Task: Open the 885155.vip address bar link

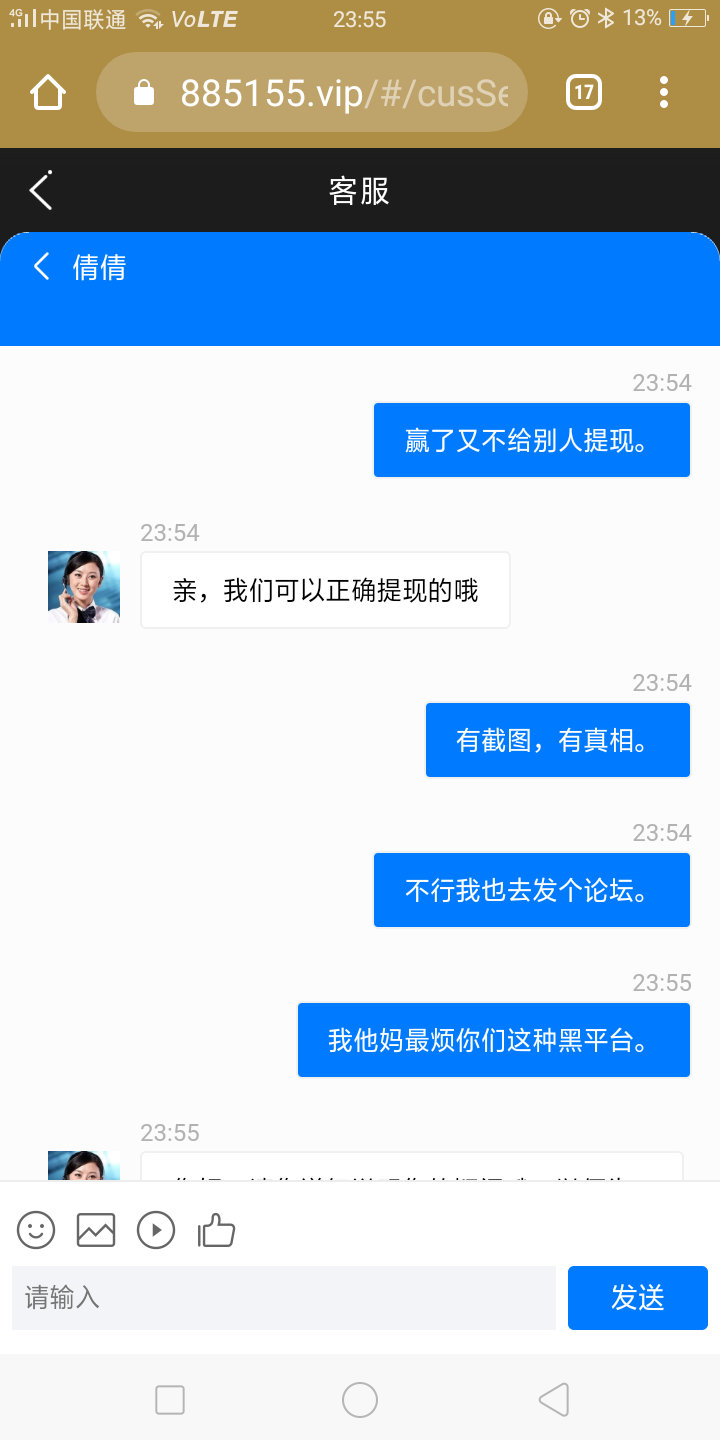Action: [310, 92]
